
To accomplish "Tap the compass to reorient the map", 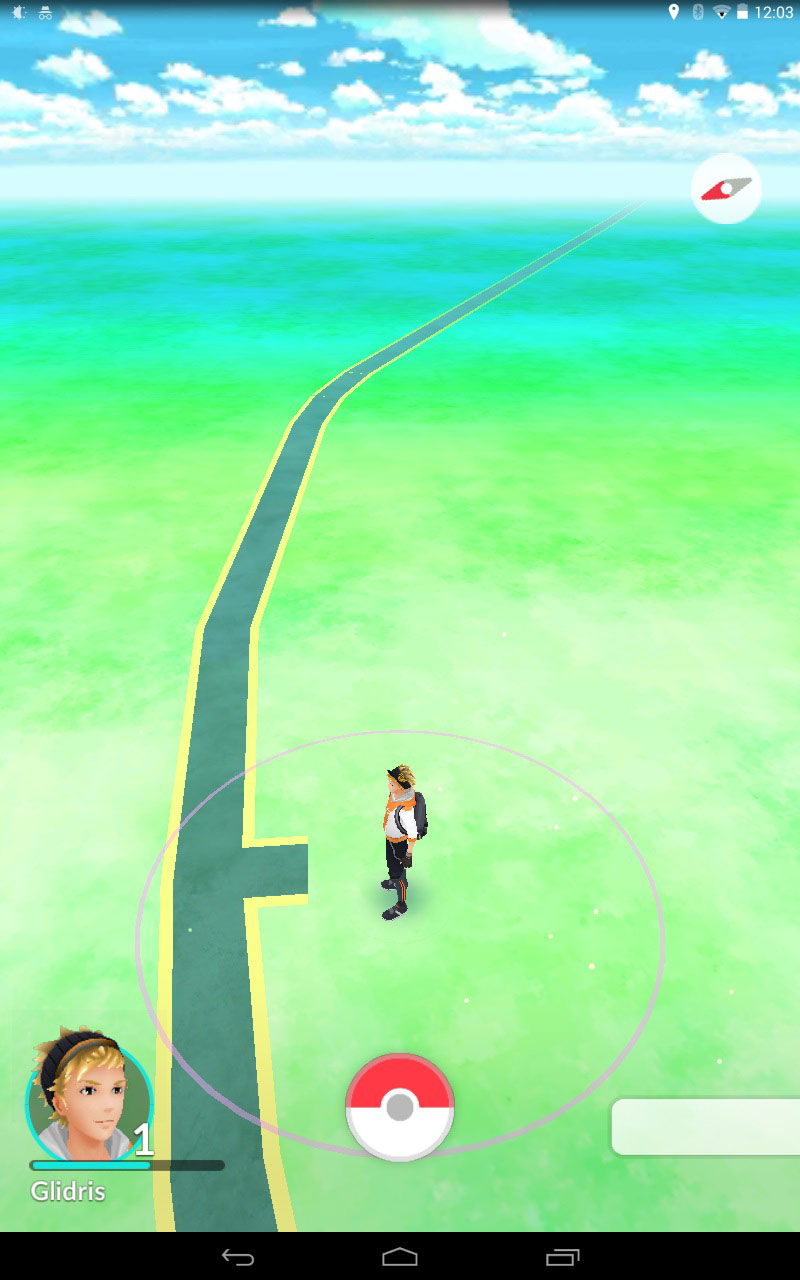I will tap(726, 189).
